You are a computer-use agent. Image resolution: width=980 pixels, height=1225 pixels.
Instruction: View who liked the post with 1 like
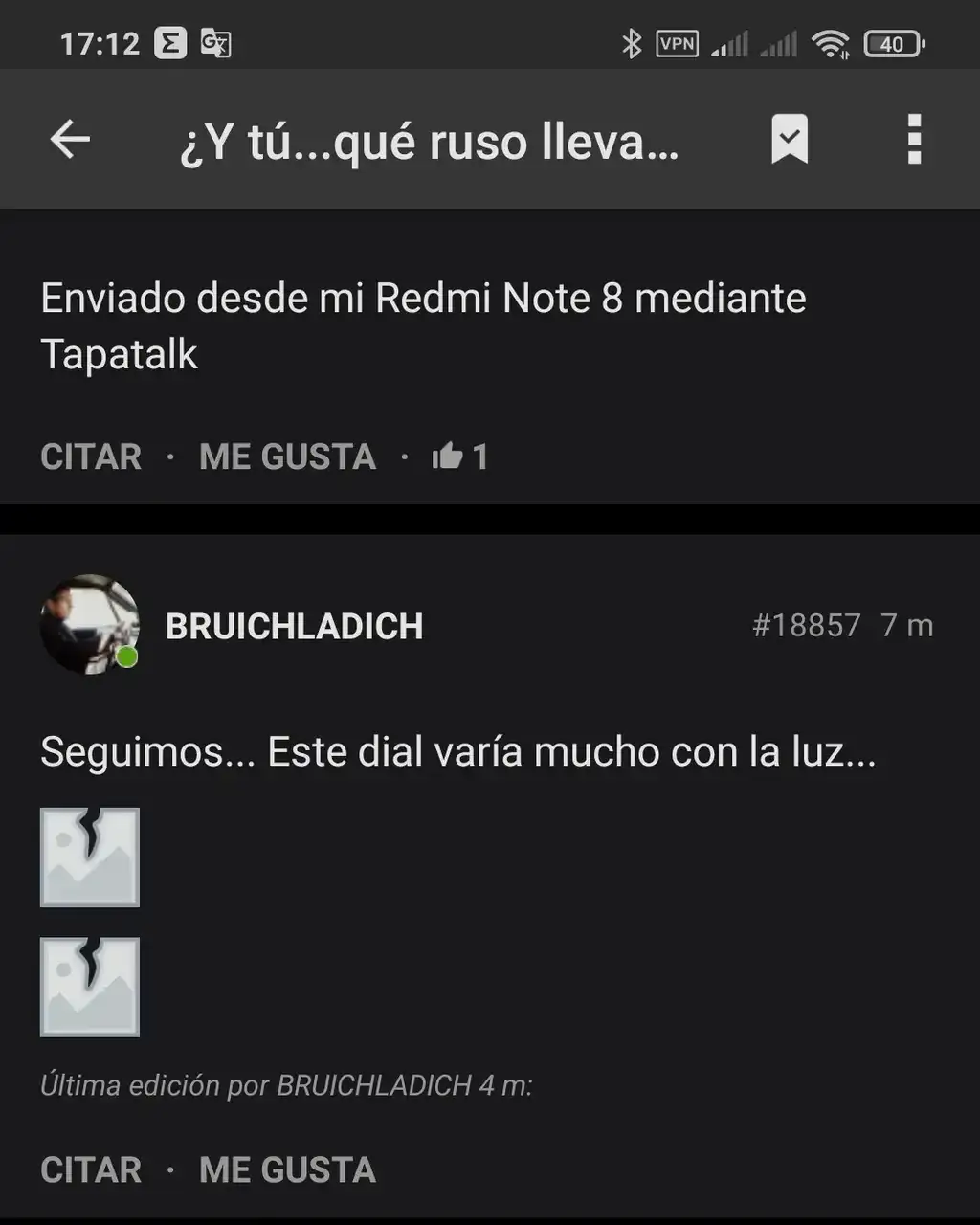point(460,457)
